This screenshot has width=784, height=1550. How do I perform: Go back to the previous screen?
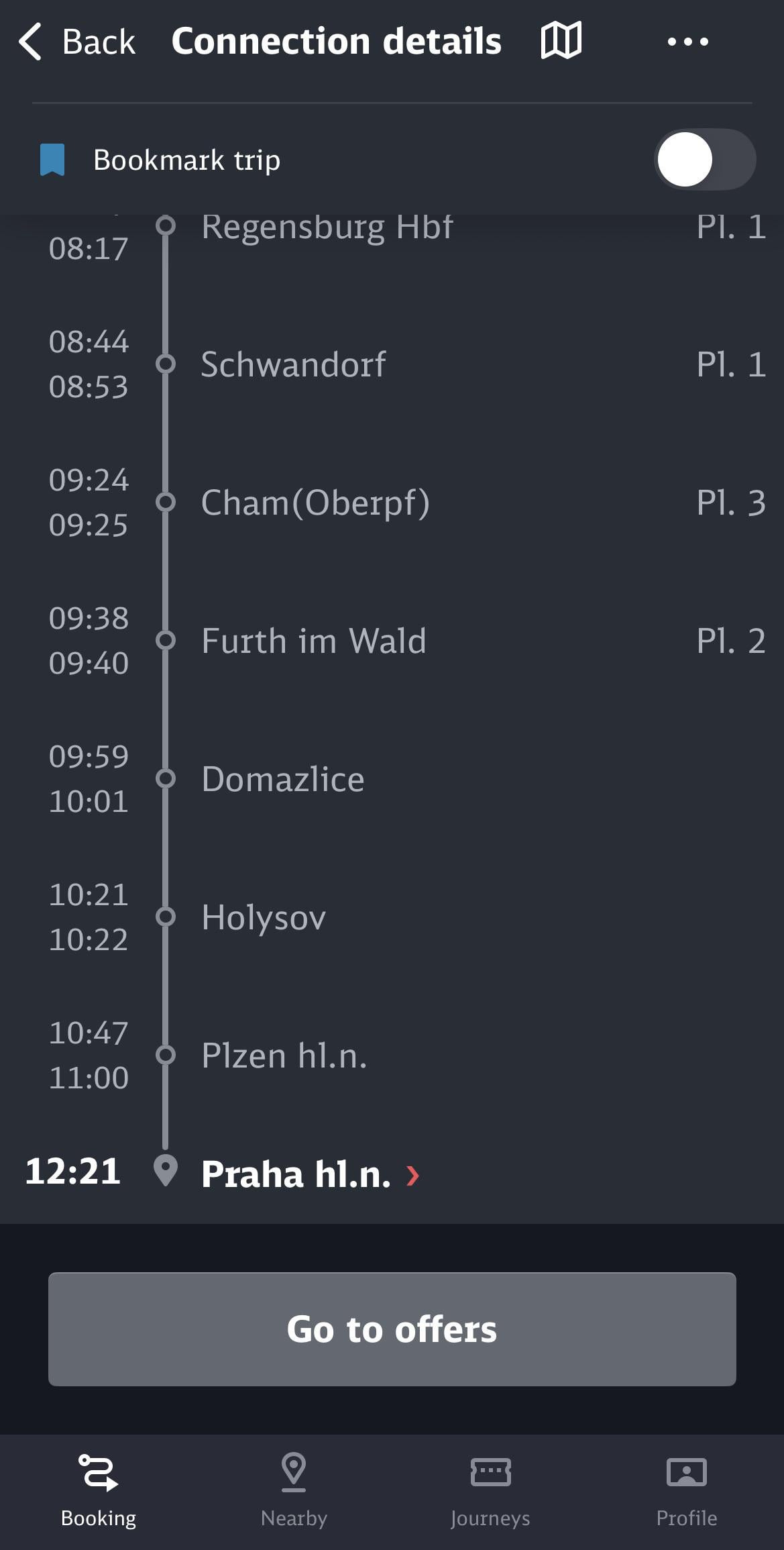coord(76,42)
